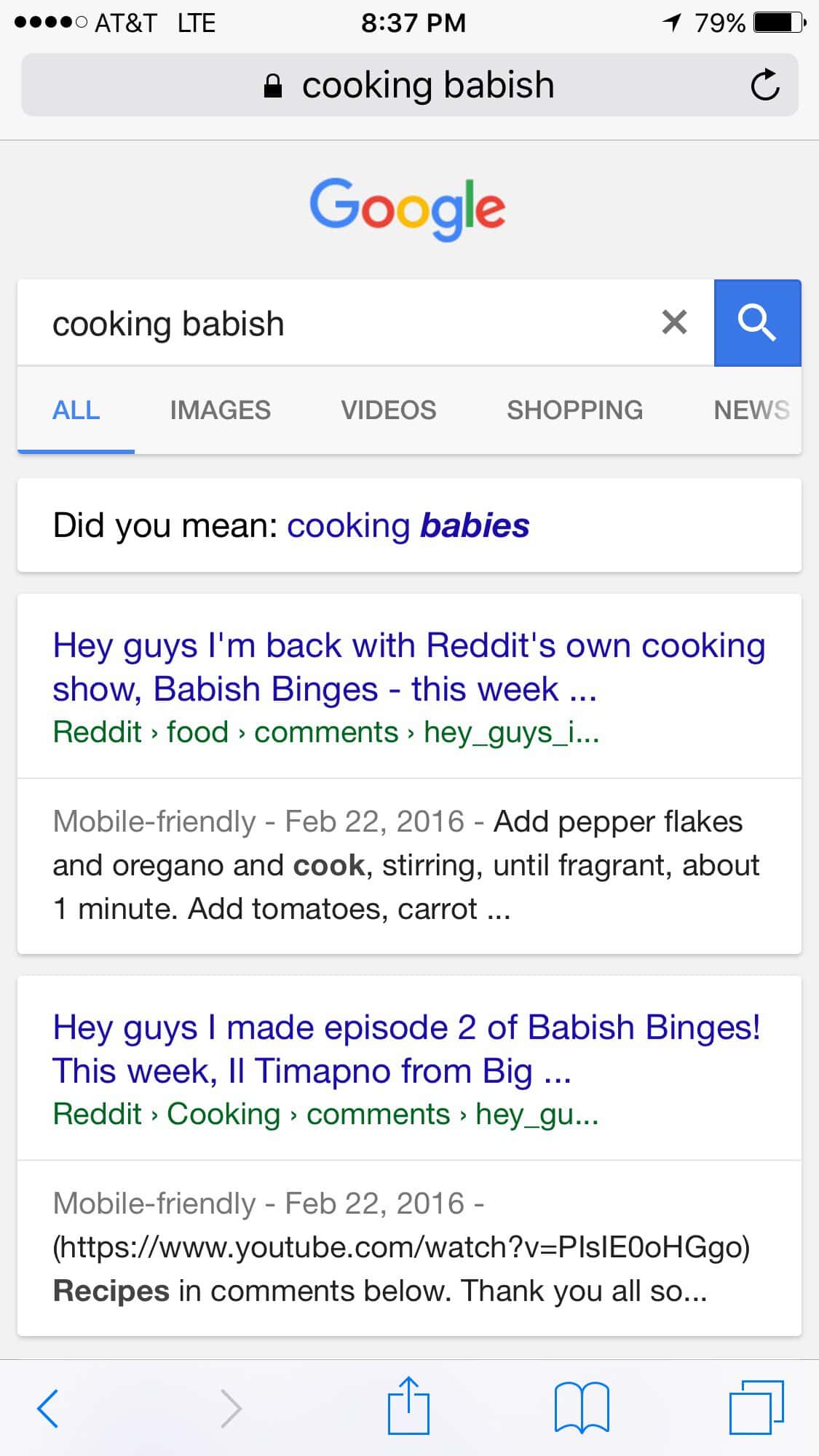
Task: Switch to the Images tab
Action: [x=220, y=410]
